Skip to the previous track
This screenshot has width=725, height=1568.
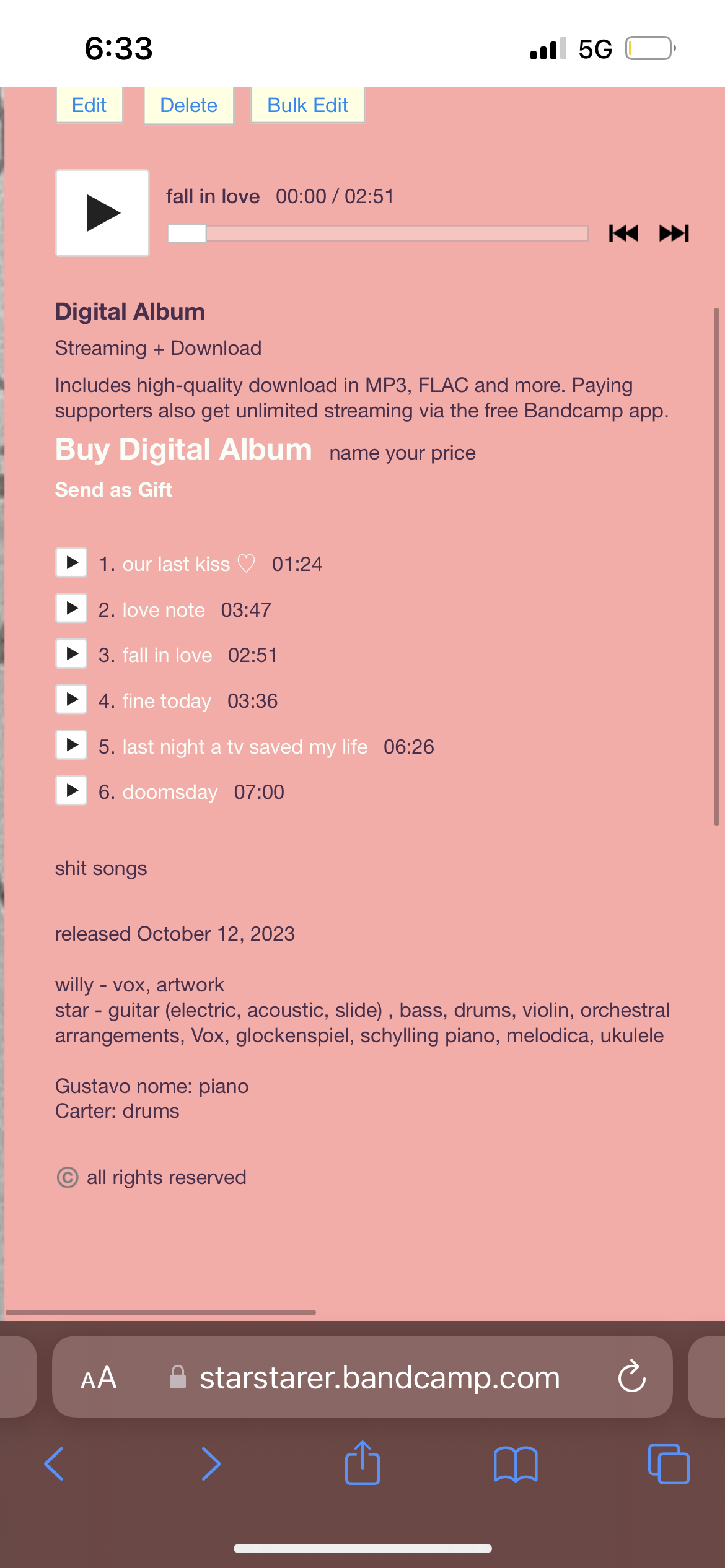[623, 233]
